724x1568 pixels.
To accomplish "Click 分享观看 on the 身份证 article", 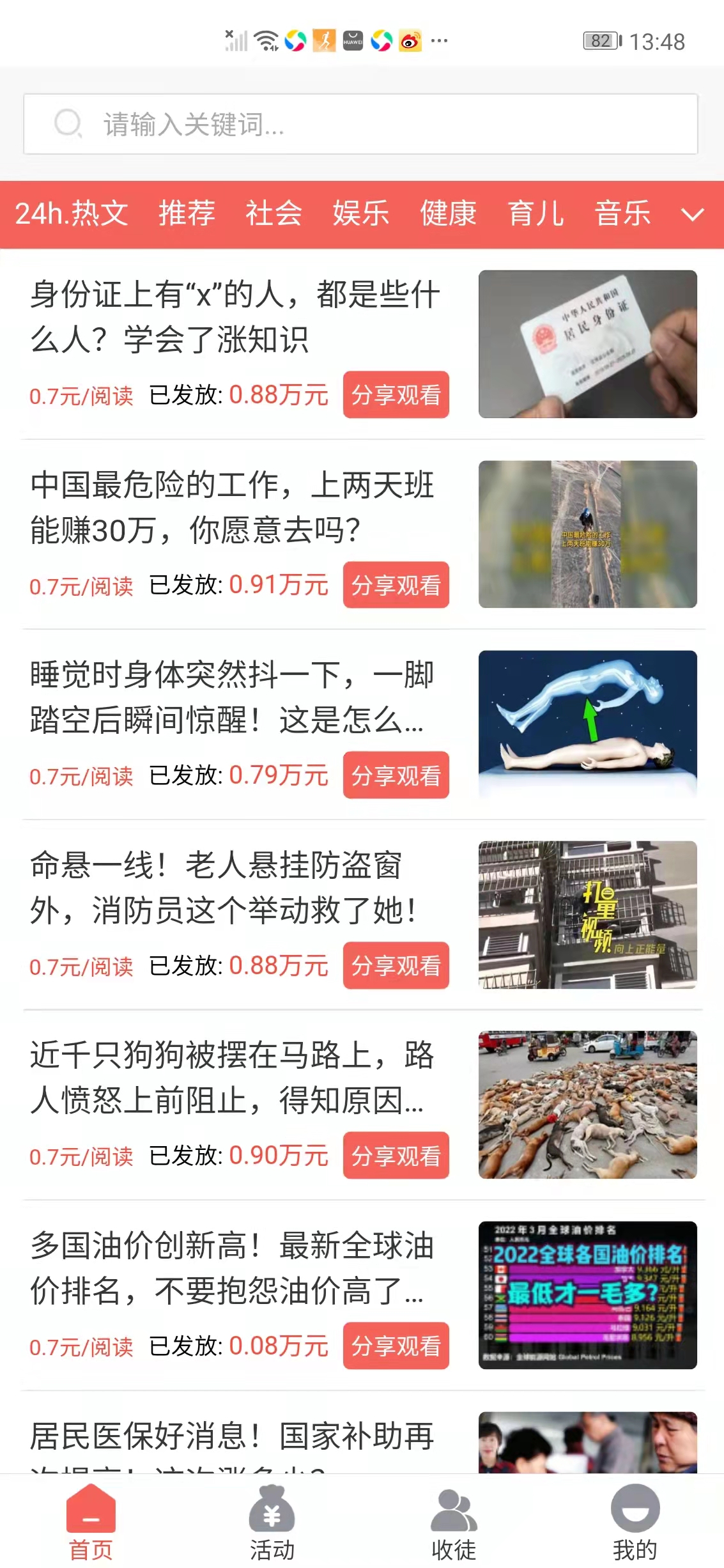I will coord(396,395).
